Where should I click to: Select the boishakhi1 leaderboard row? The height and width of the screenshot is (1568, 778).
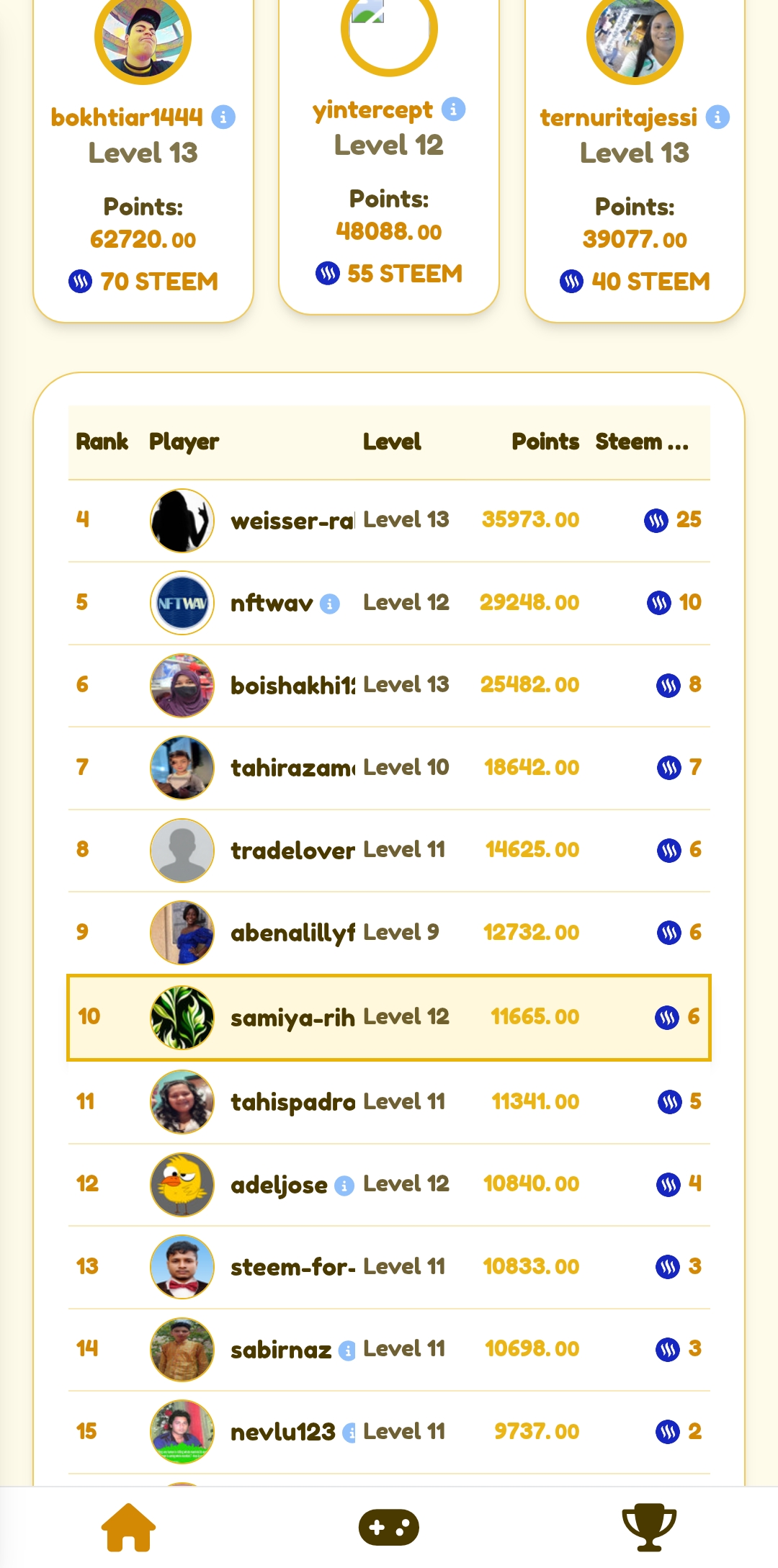click(389, 686)
